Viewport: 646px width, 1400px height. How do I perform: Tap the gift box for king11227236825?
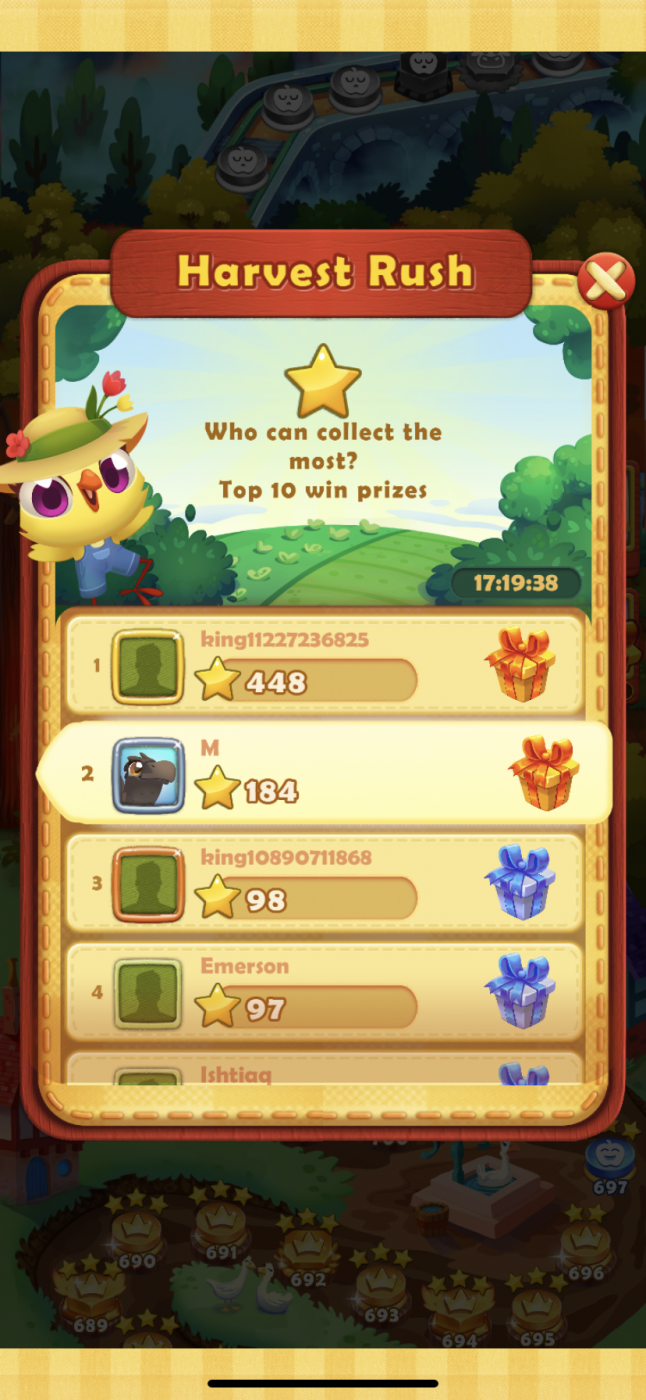pyautogui.click(x=519, y=665)
